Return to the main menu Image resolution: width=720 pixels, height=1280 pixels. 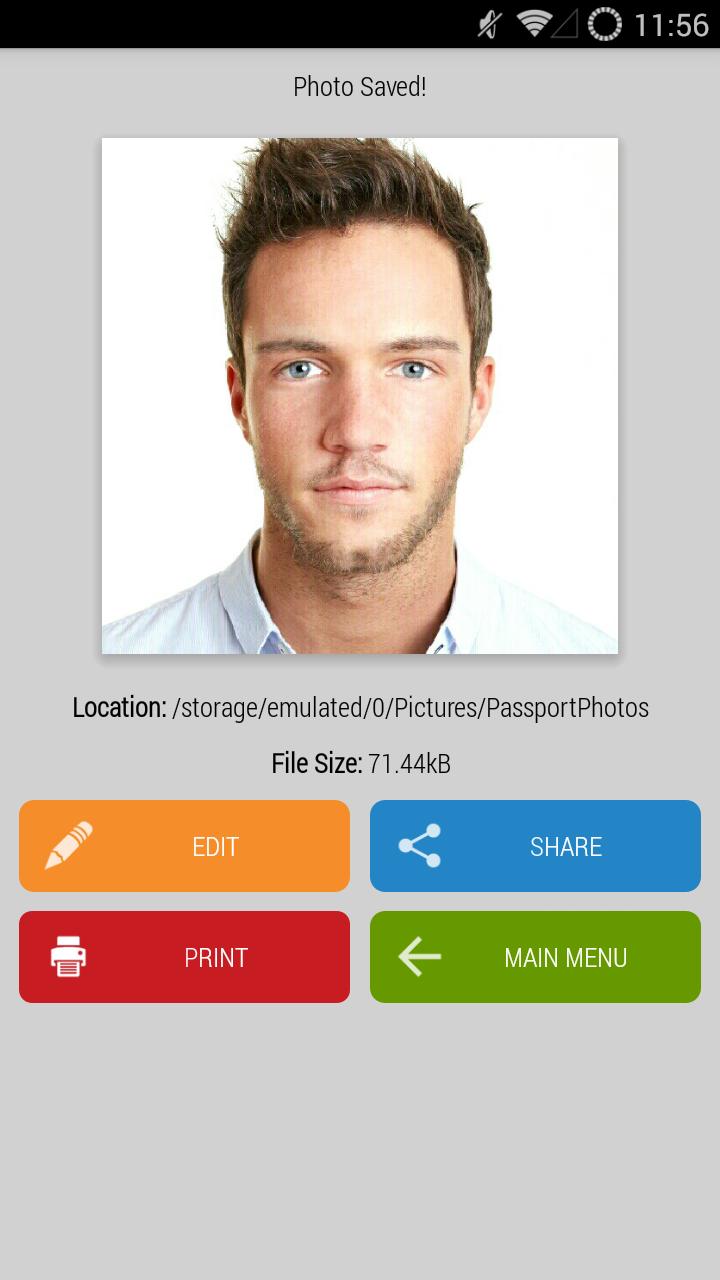tap(535, 957)
